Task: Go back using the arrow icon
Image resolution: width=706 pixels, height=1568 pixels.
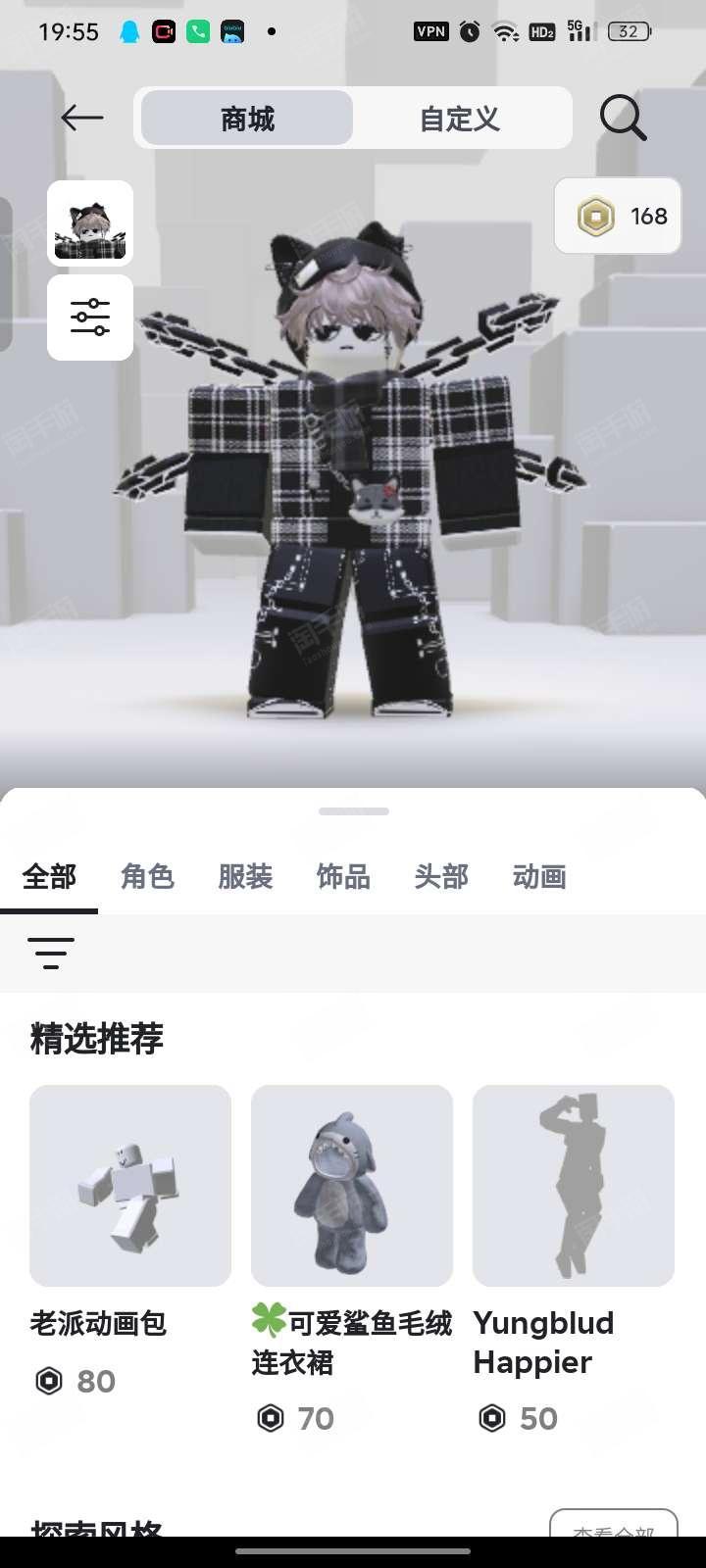Action: click(x=81, y=118)
